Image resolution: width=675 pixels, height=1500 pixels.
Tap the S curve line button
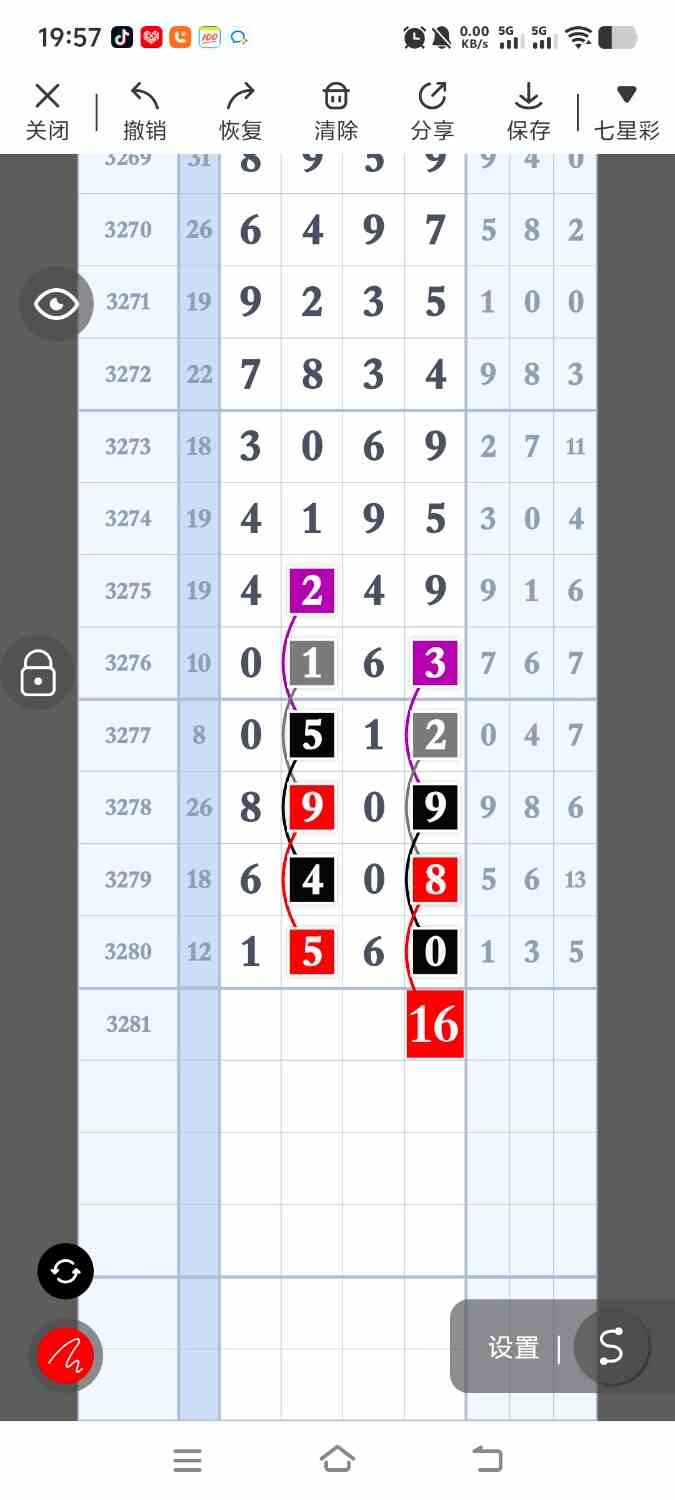610,1348
